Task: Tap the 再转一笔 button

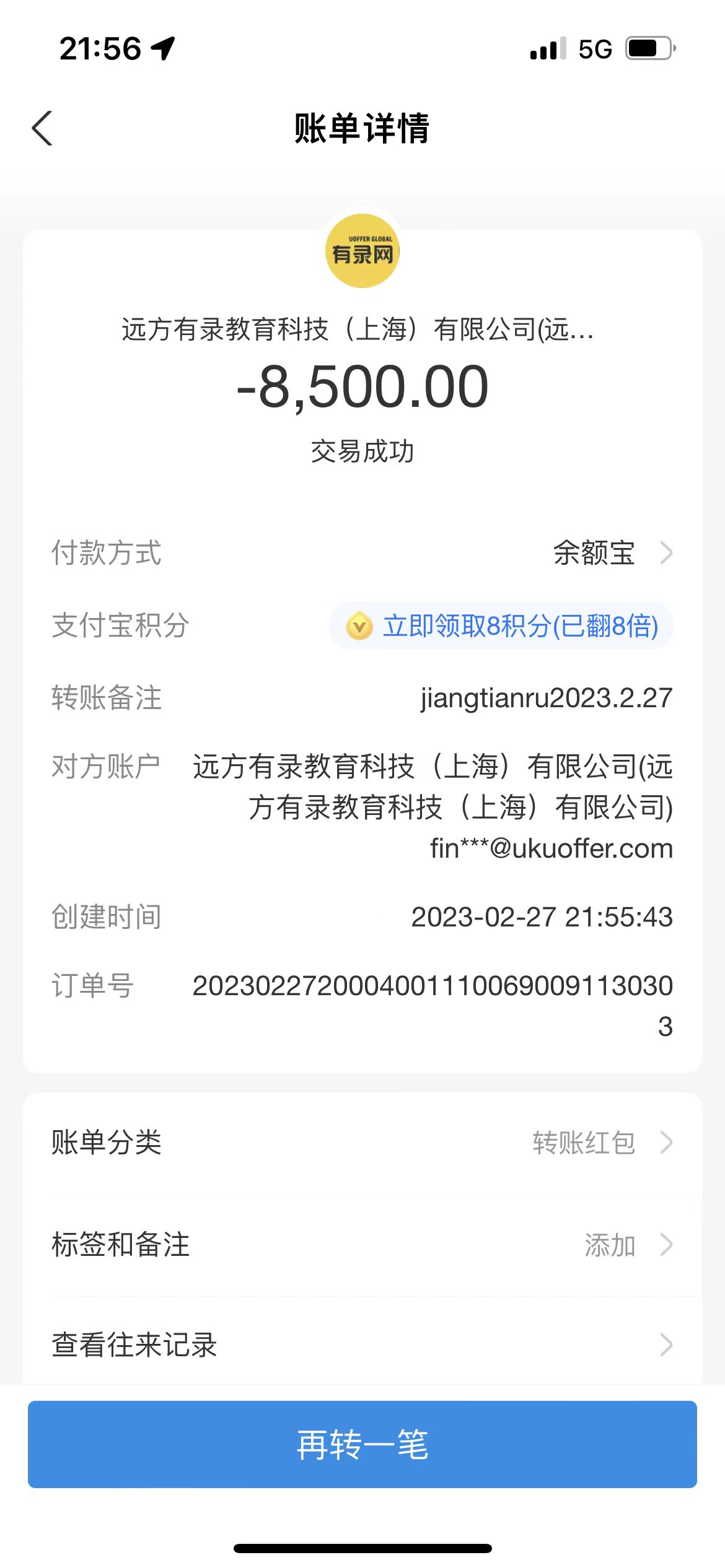Action: click(x=362, y=1445)
